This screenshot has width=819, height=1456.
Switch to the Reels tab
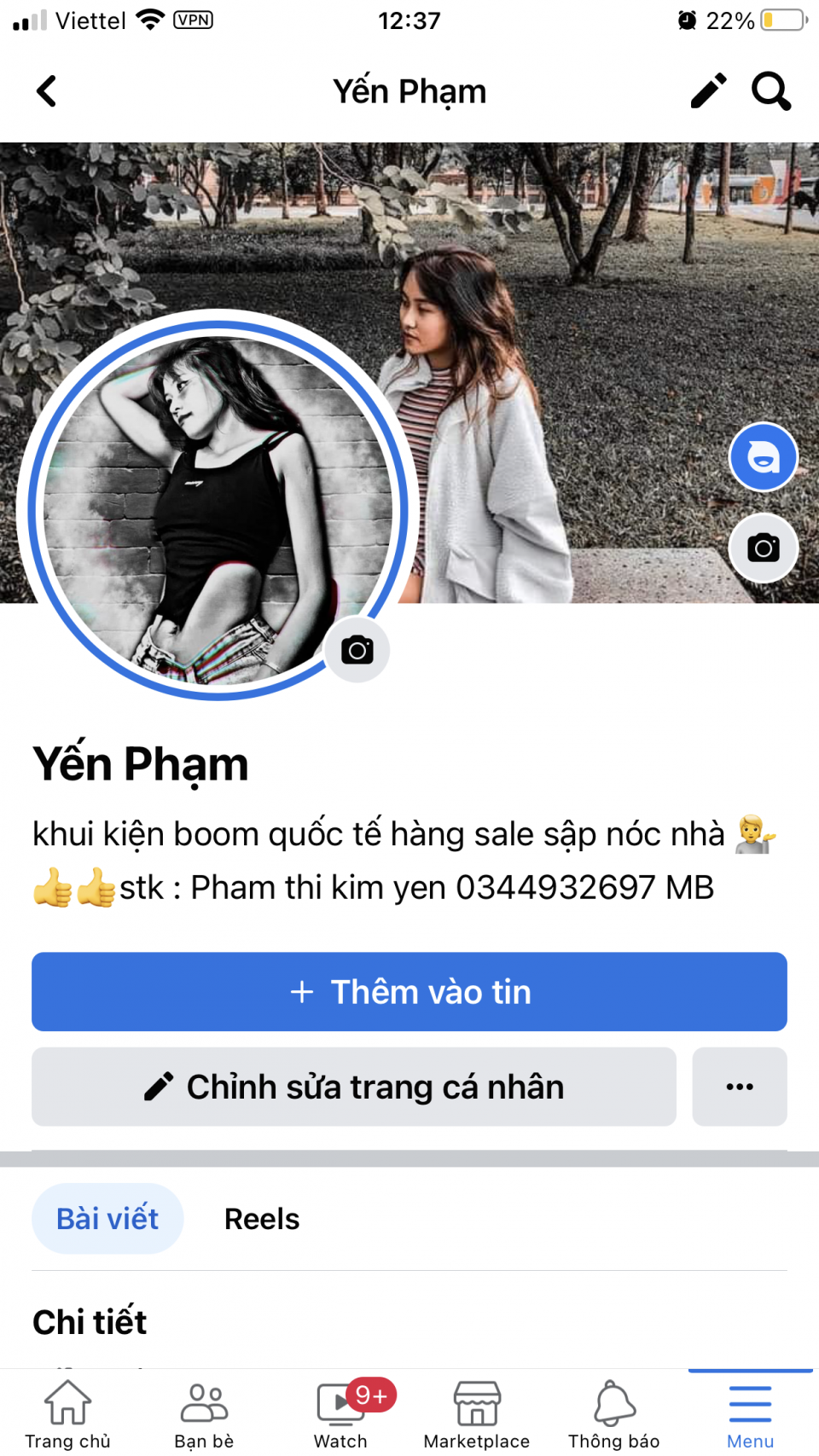[x=262, y=1219]
